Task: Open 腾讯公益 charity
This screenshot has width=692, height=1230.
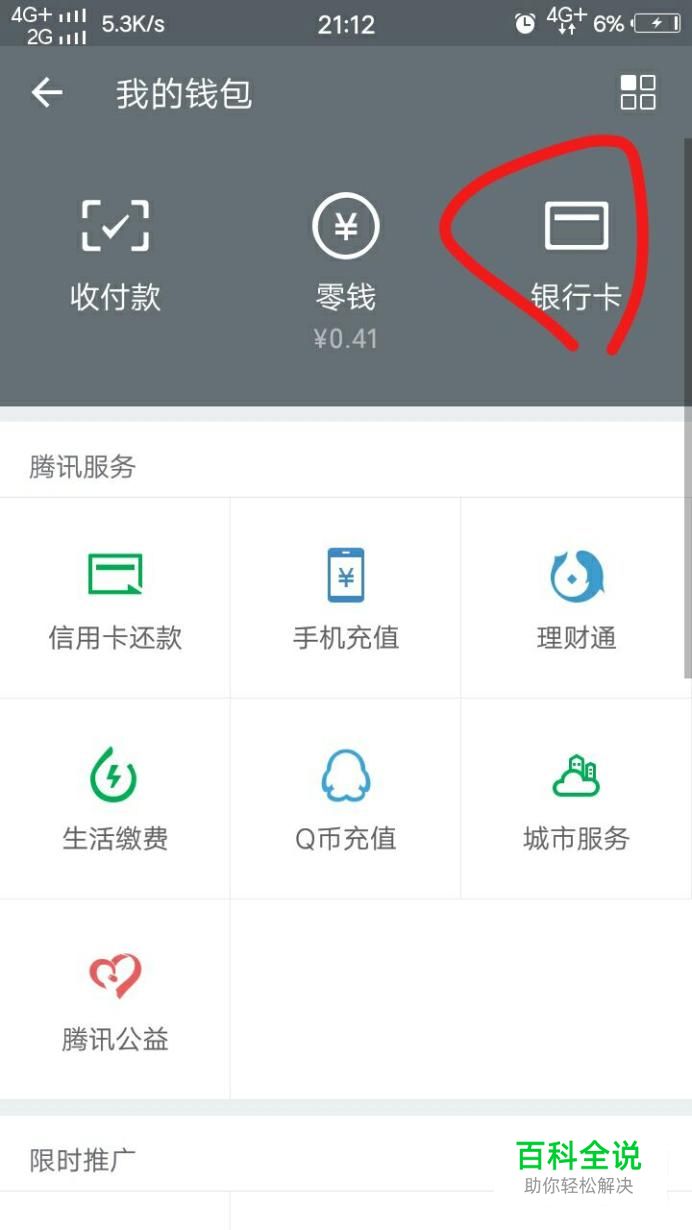Action: tap(115, 999)
